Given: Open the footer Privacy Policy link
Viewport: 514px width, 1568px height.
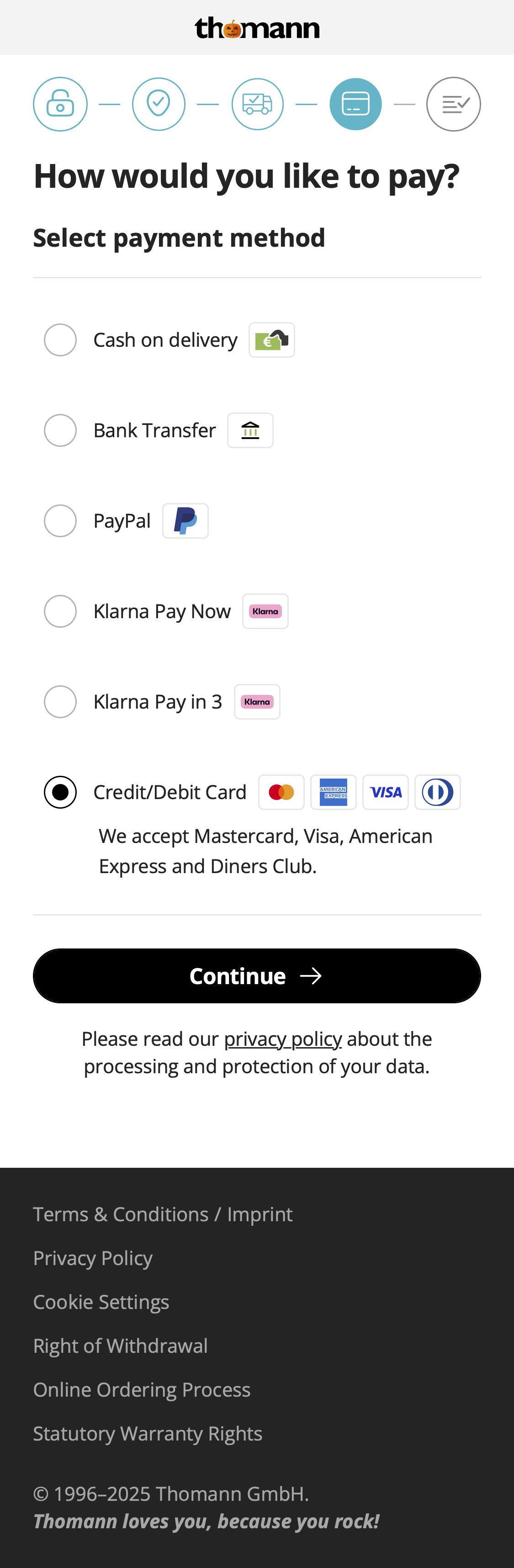Looking at the screenshot, I should (93, 1258).
